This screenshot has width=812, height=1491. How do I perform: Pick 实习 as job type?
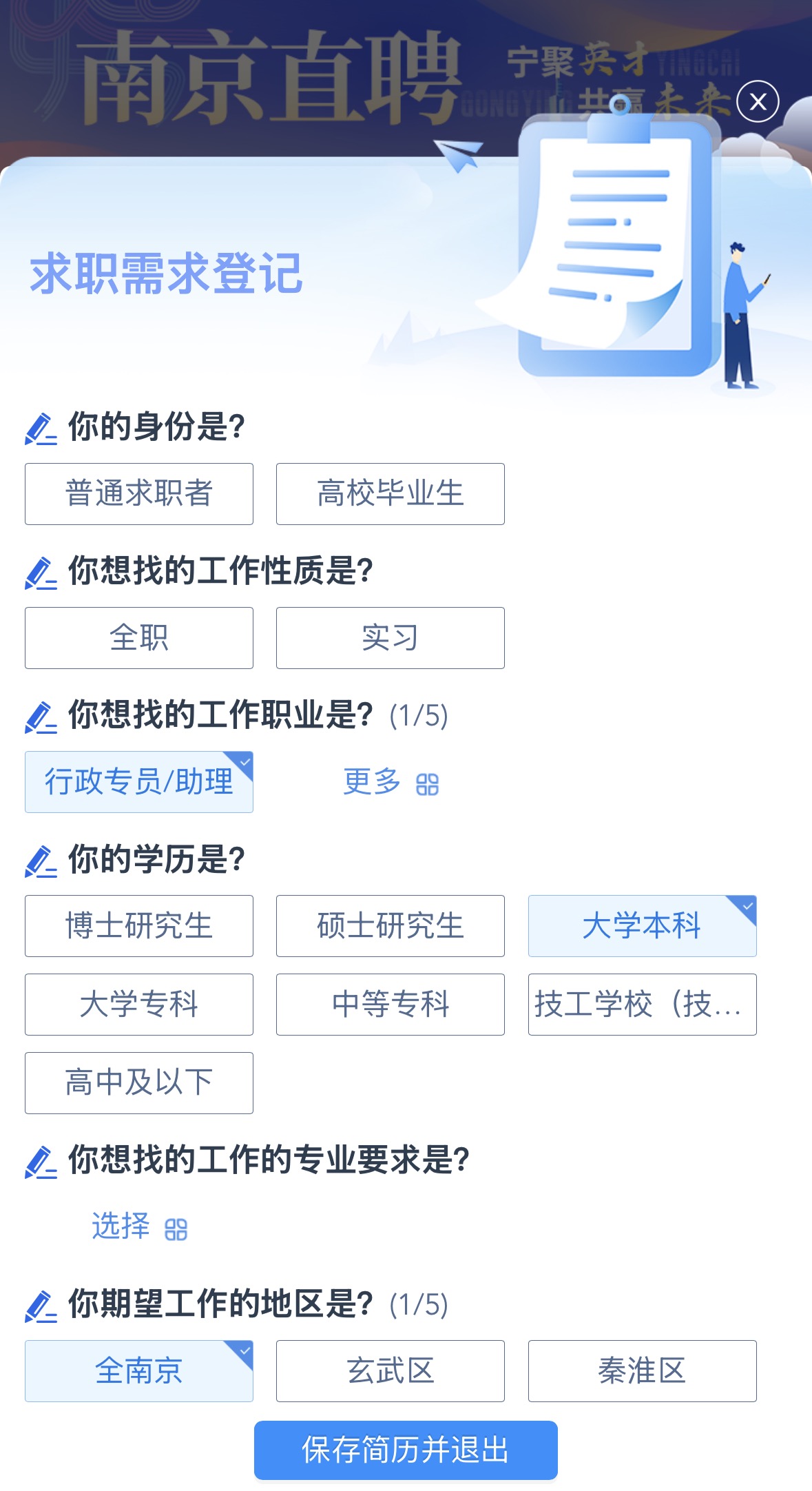coord(391,638)
